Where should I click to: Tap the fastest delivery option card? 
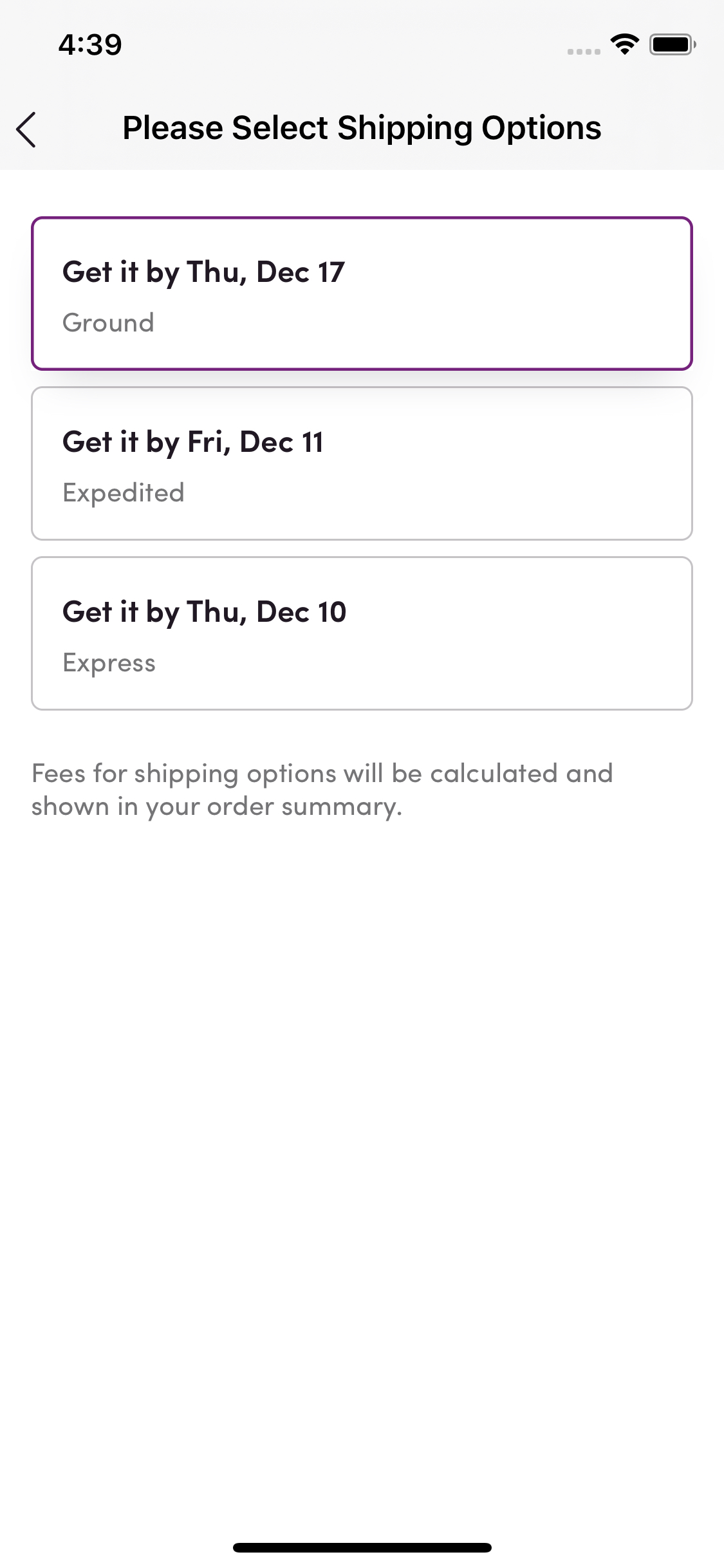pos(362,633)
